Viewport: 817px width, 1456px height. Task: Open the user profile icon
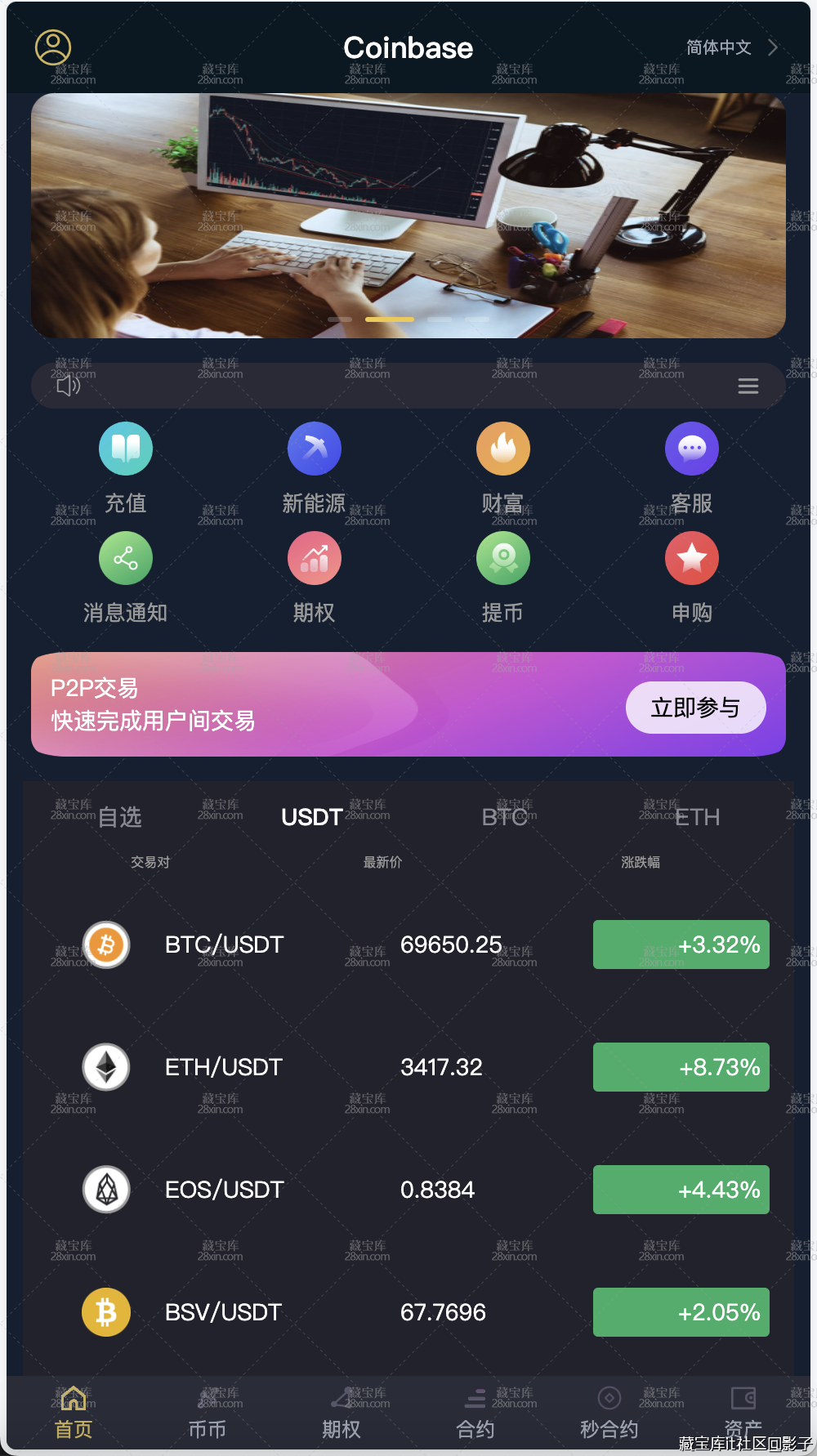(x=53, y=47)
